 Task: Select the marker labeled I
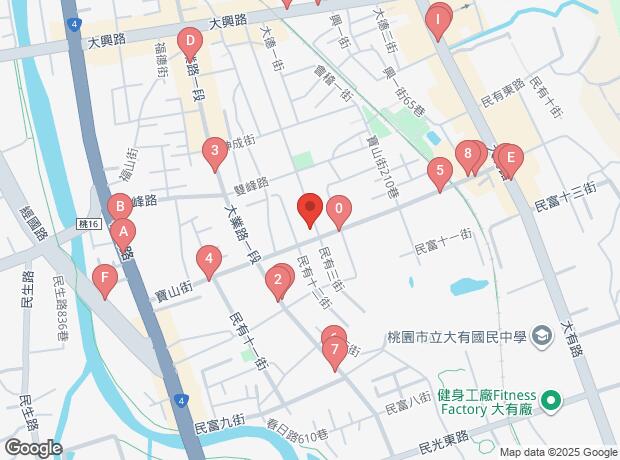point(437,20)
